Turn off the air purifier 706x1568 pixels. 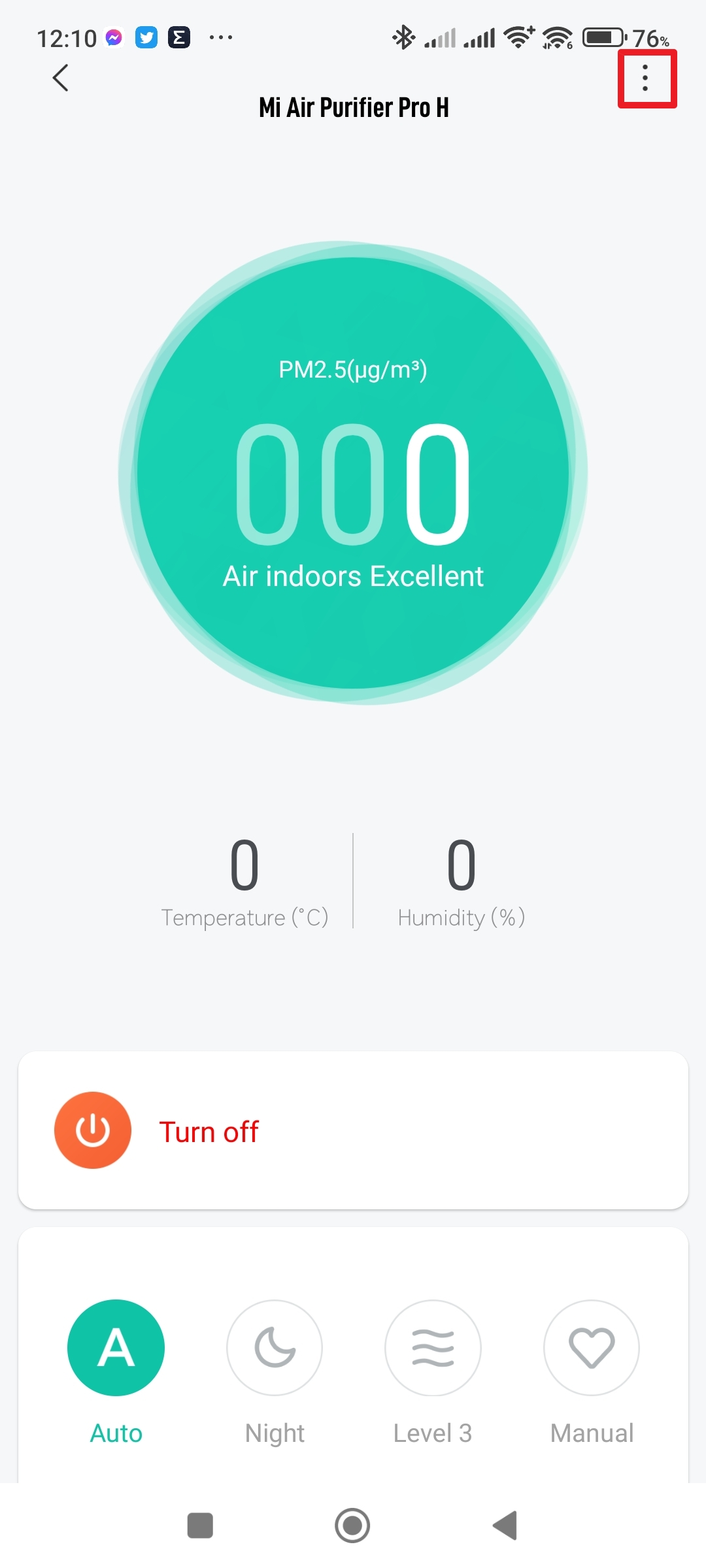pos(93,1130)
